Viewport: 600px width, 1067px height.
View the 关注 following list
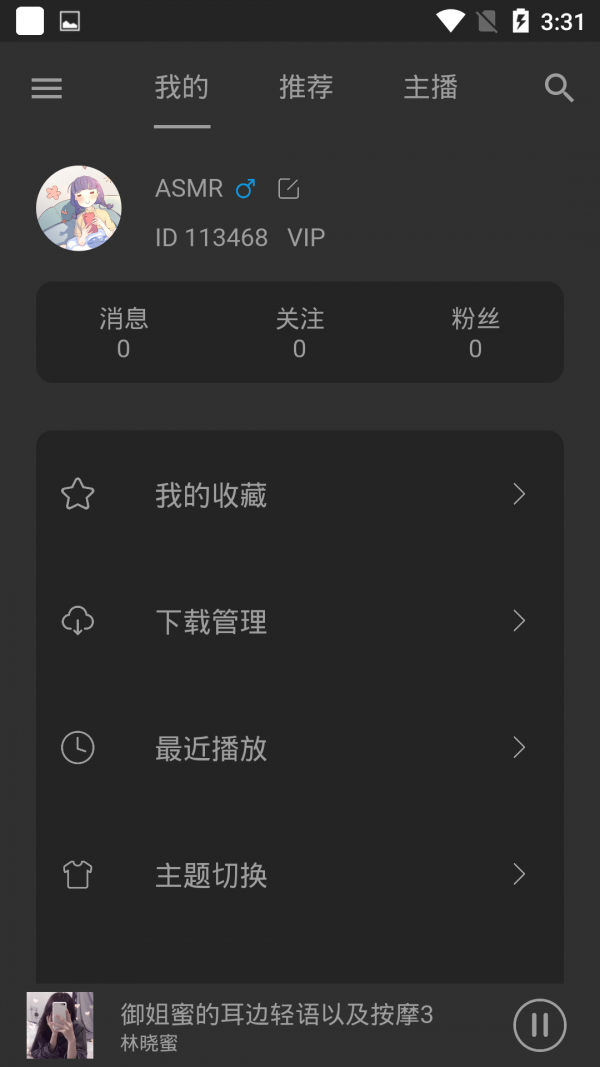point(299,333)
